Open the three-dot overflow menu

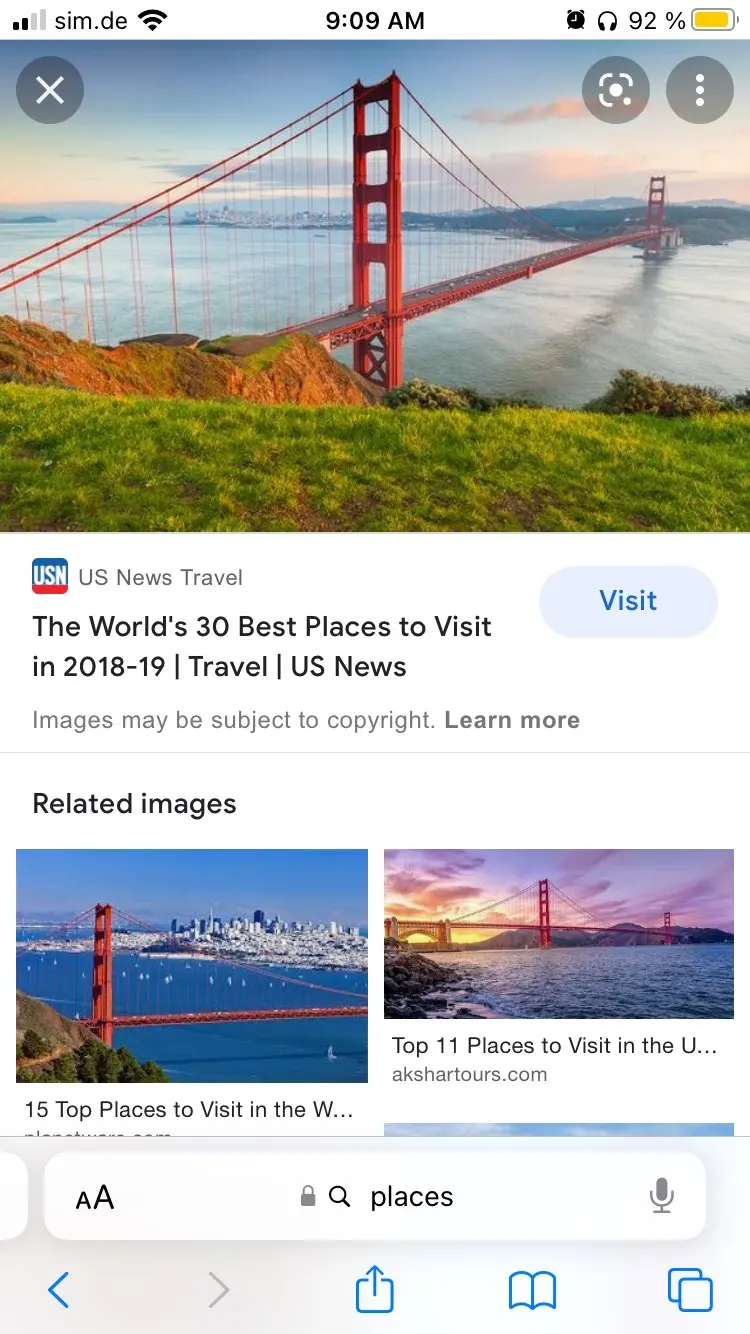pyautogui.click(x=699, y=91)
